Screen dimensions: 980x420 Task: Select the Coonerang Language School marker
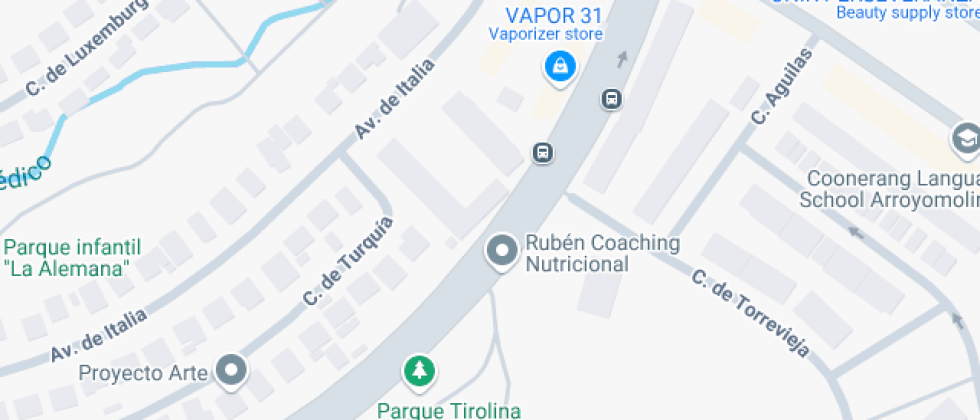tap(966, 139)
